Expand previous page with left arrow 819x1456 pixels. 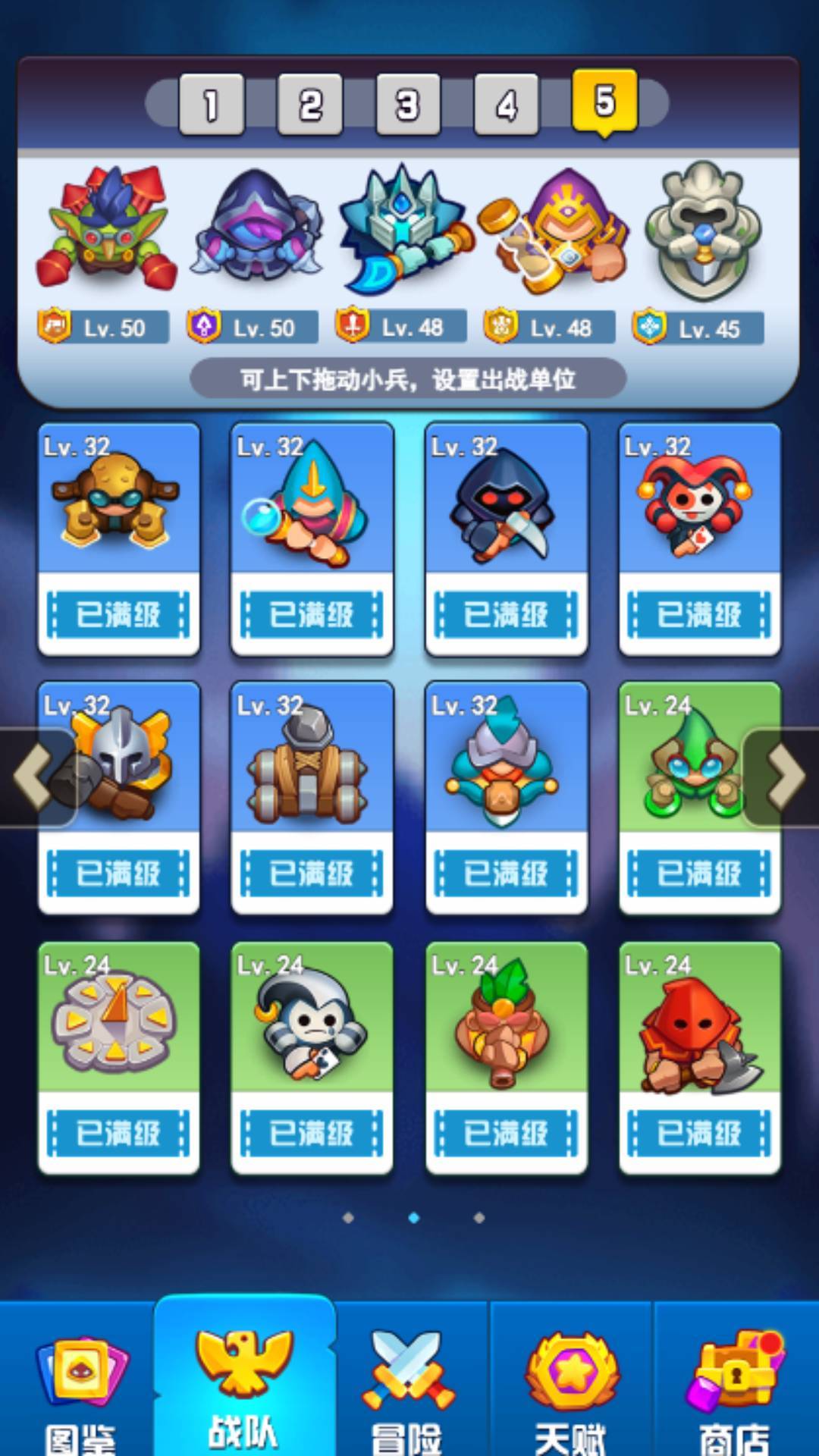click(30, 773)
